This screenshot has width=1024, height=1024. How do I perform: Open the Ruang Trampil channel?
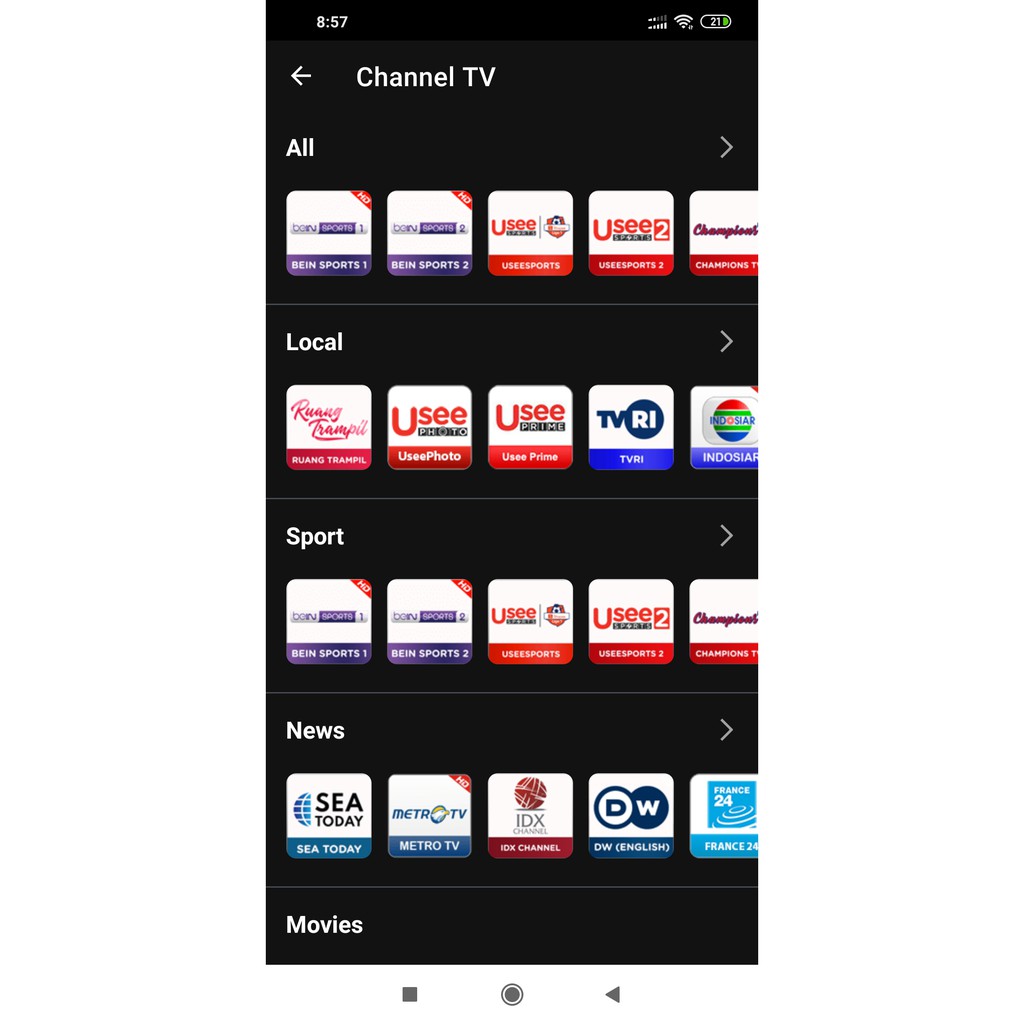329,427
